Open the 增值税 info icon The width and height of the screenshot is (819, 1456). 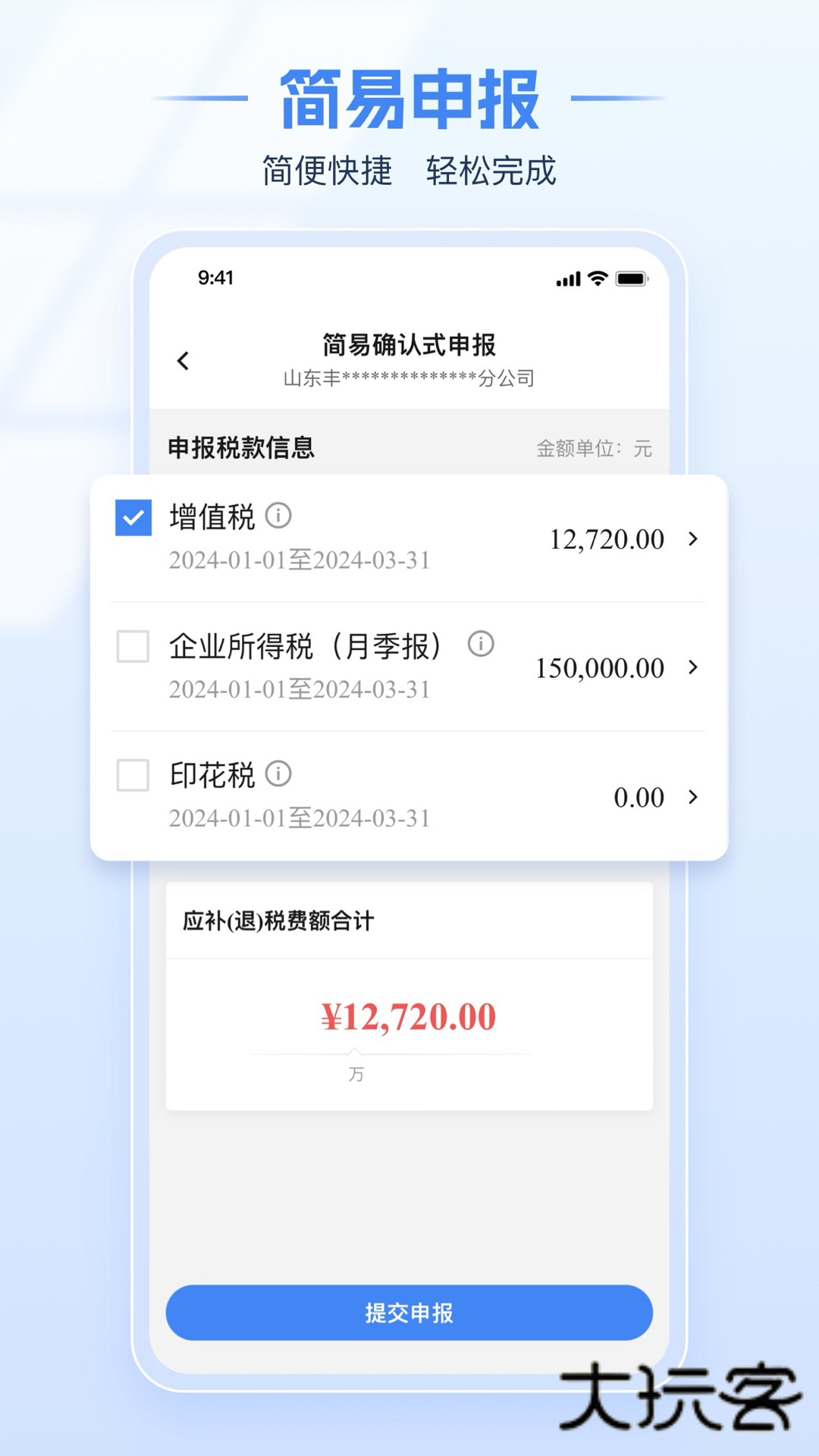coord(280,516)
